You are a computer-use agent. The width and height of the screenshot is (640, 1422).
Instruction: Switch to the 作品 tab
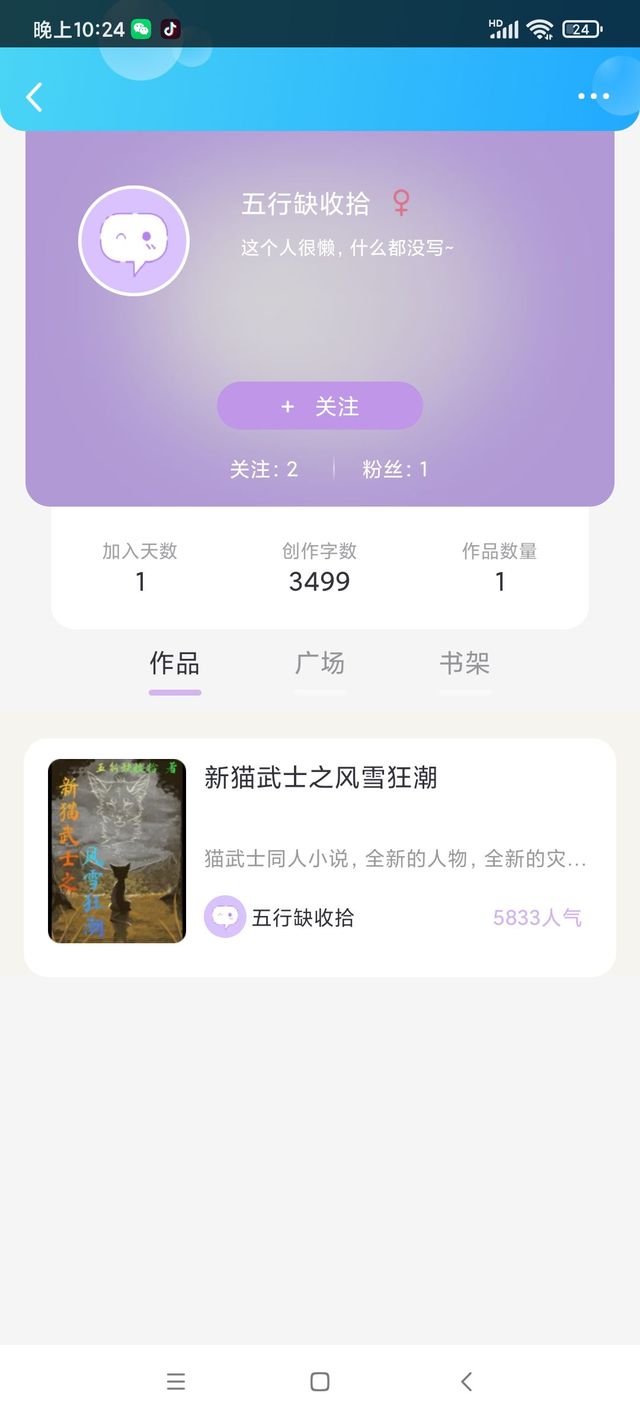(x=175, y=663)
